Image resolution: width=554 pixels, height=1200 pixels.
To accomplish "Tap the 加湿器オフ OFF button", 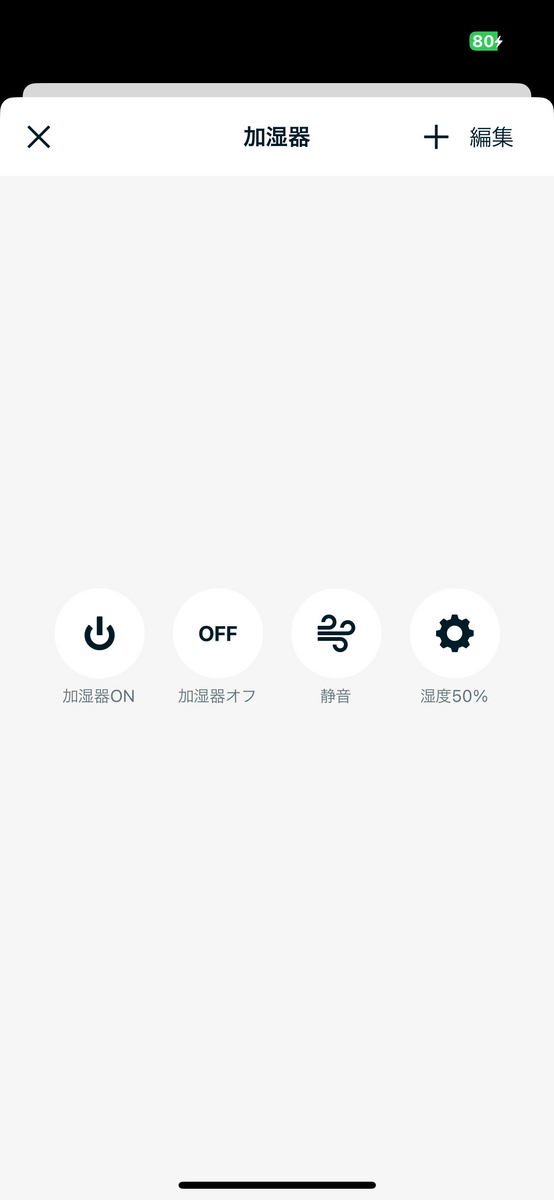I will [218, 633].
